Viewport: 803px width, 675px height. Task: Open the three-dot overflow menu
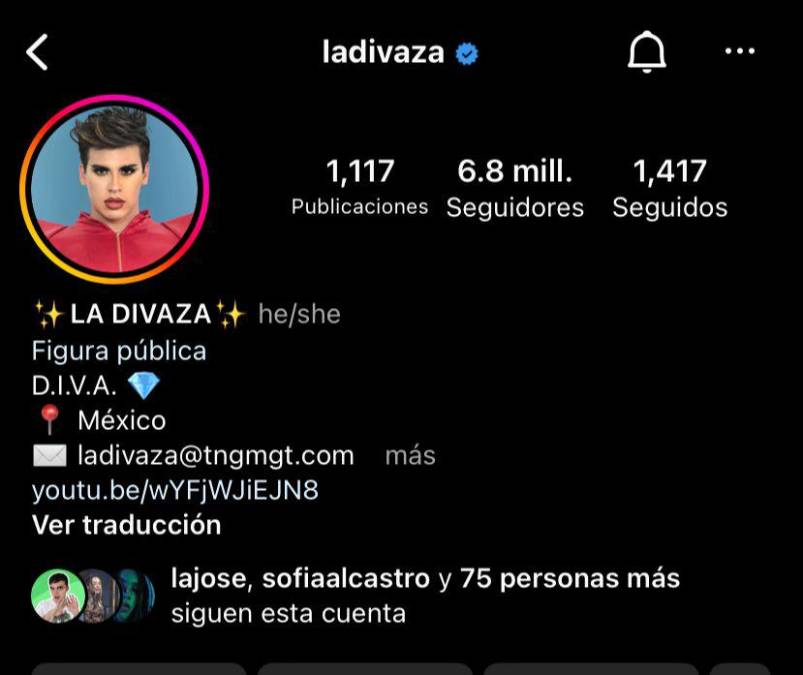(739, 52)
